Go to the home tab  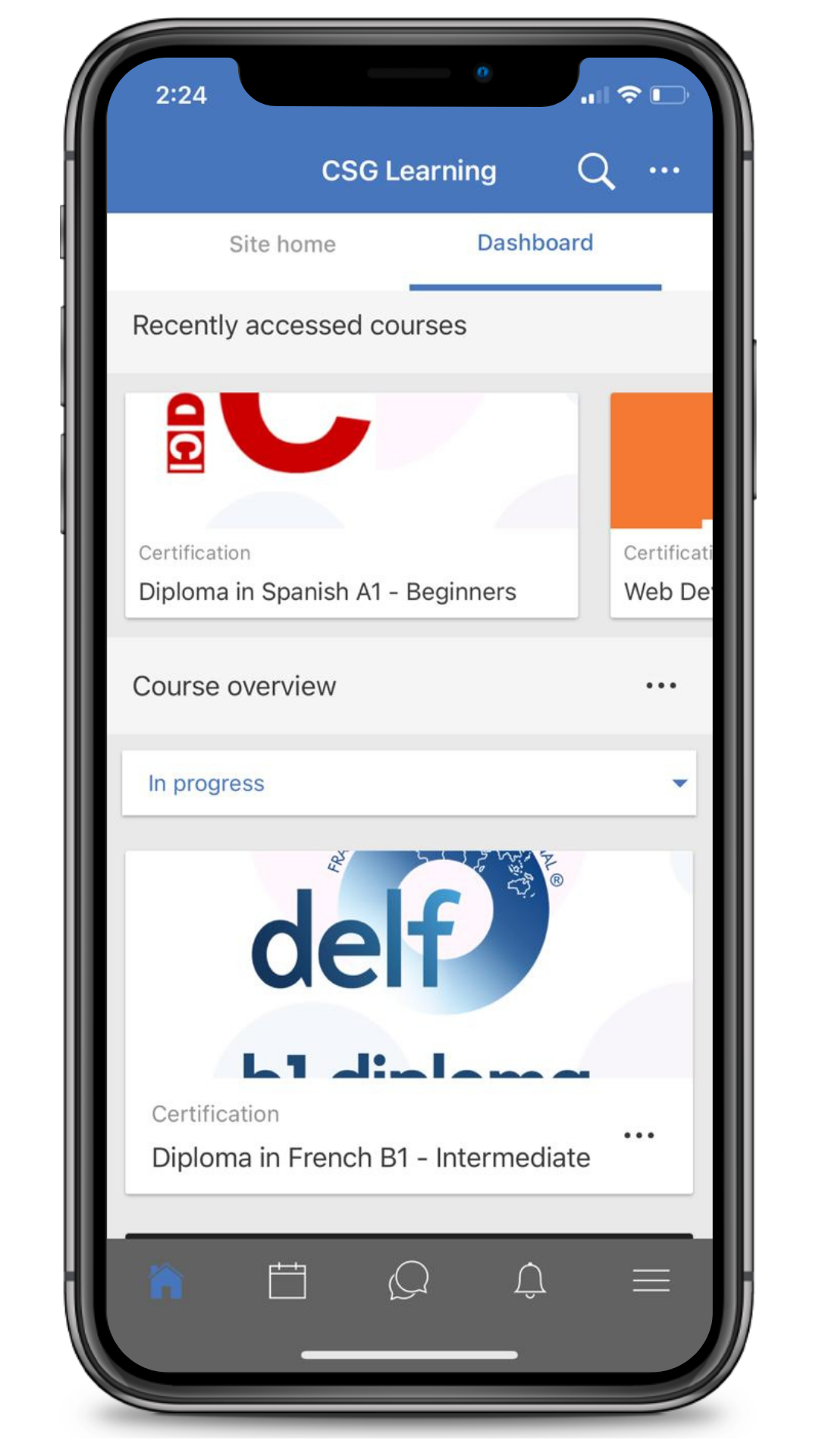tap(167, 1282)
